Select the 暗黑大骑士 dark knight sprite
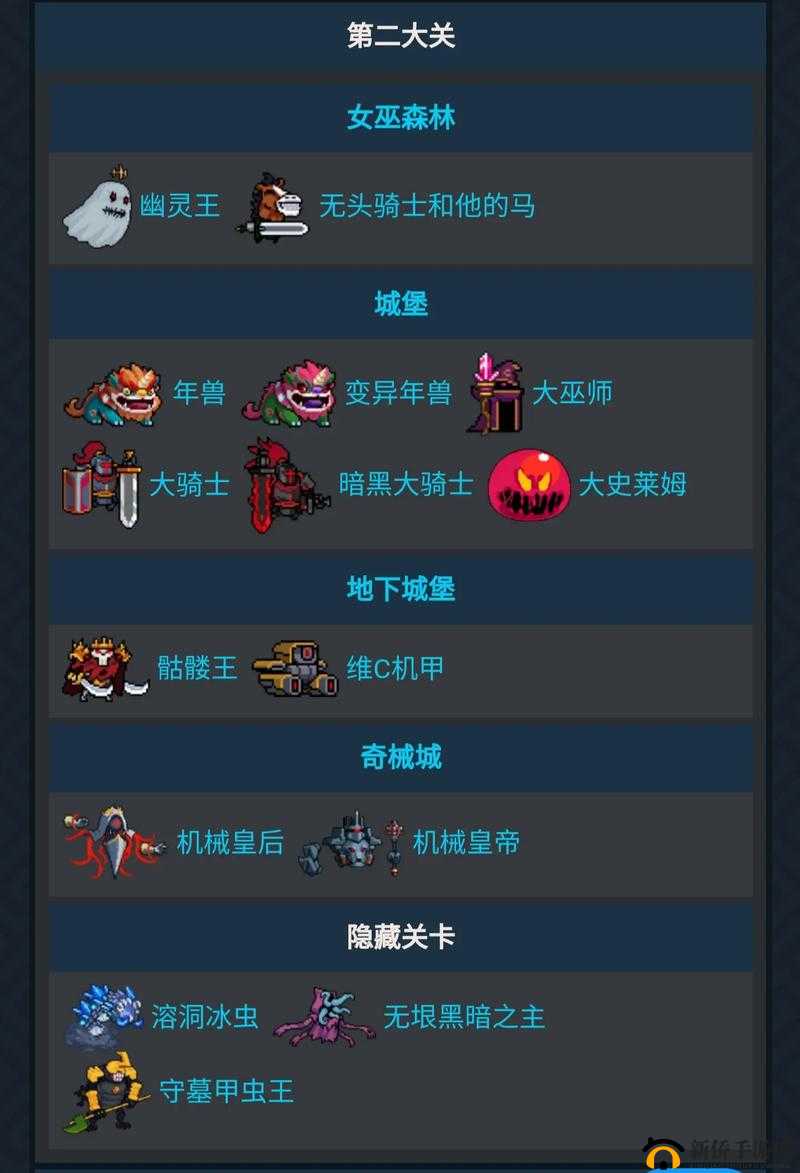800x1173 pixels. click(x=283, y=485)
